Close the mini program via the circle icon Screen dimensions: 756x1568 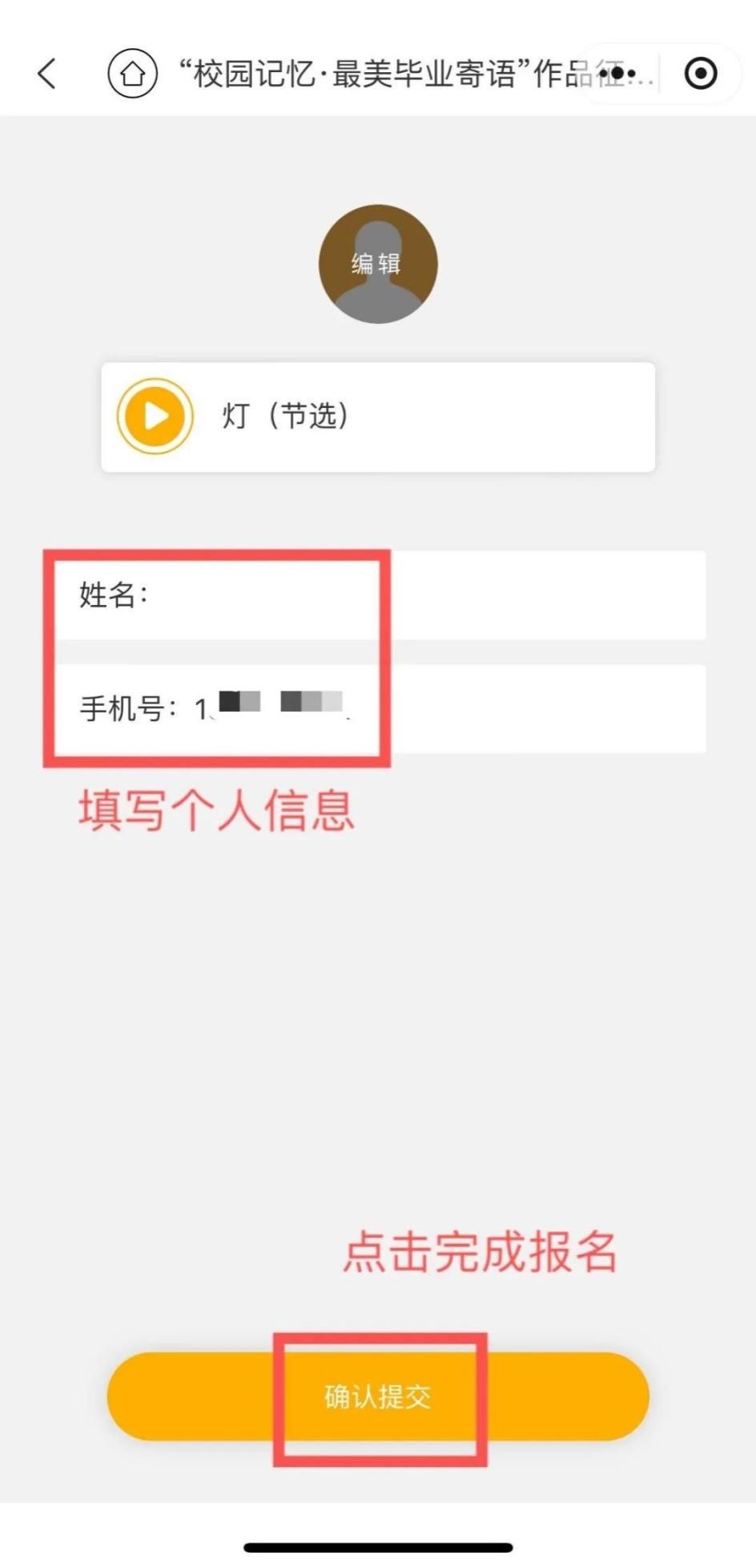coord(701,74)
